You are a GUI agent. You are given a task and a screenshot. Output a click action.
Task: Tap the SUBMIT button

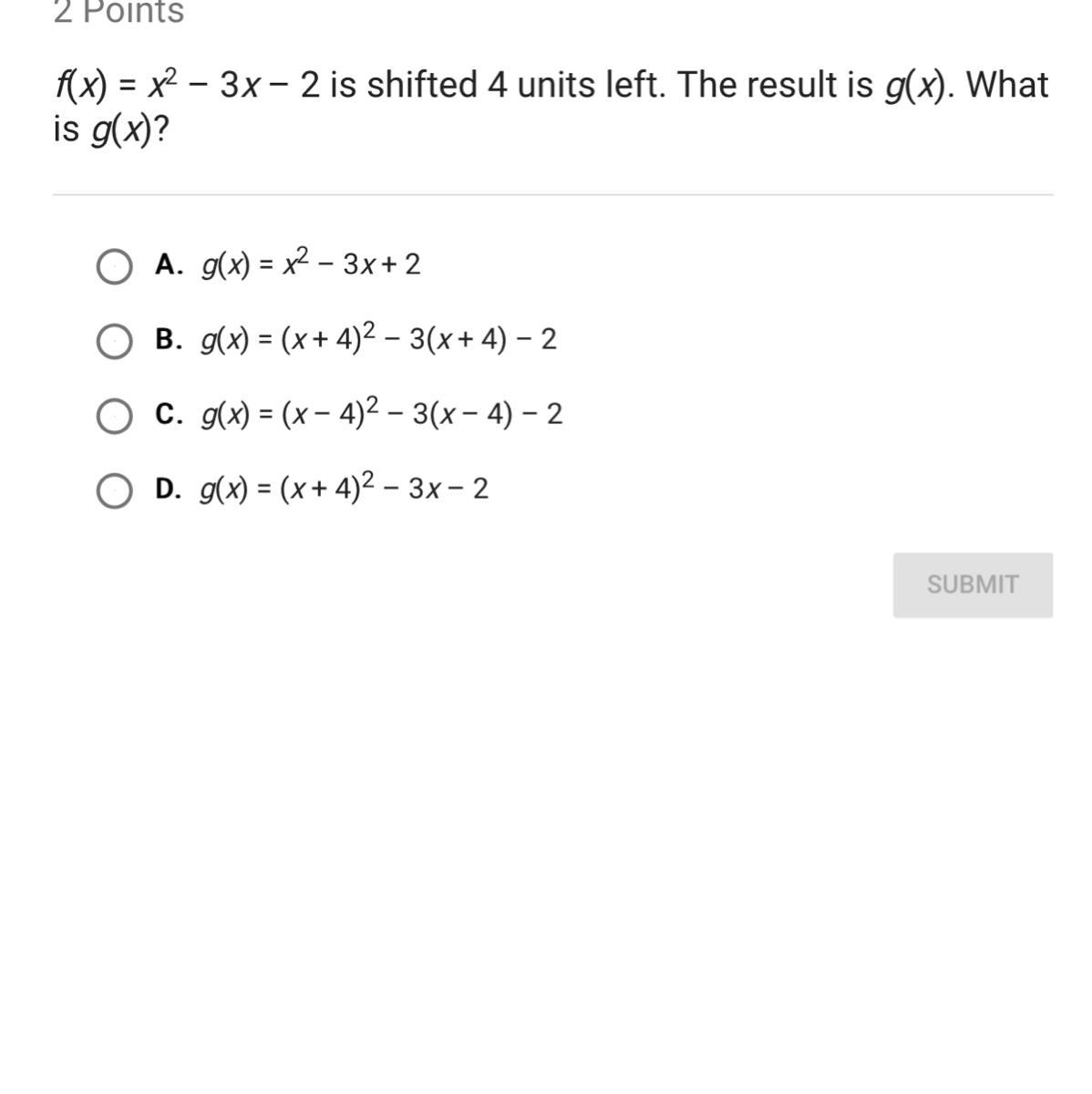coord(972,584)
